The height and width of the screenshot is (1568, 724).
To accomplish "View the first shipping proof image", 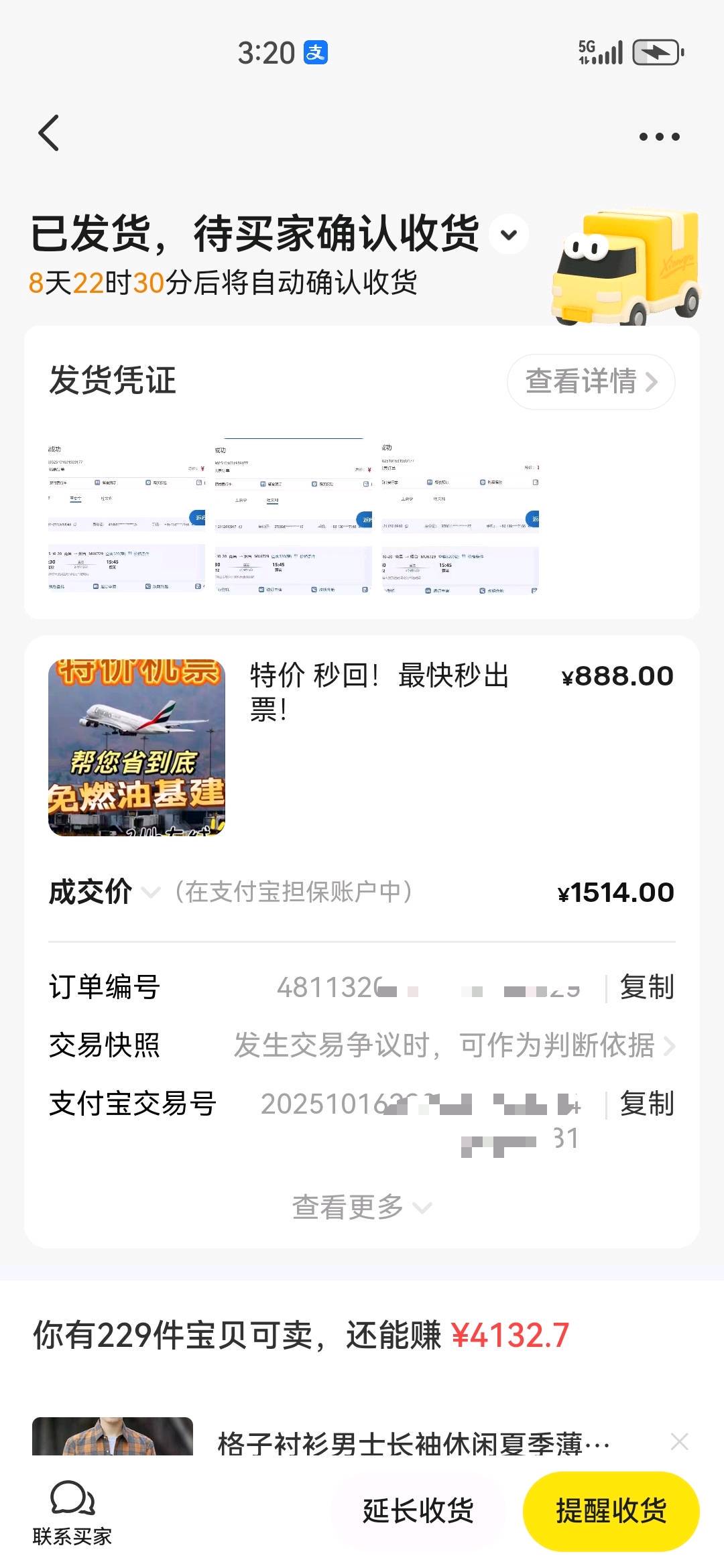I will pos(127,517).
